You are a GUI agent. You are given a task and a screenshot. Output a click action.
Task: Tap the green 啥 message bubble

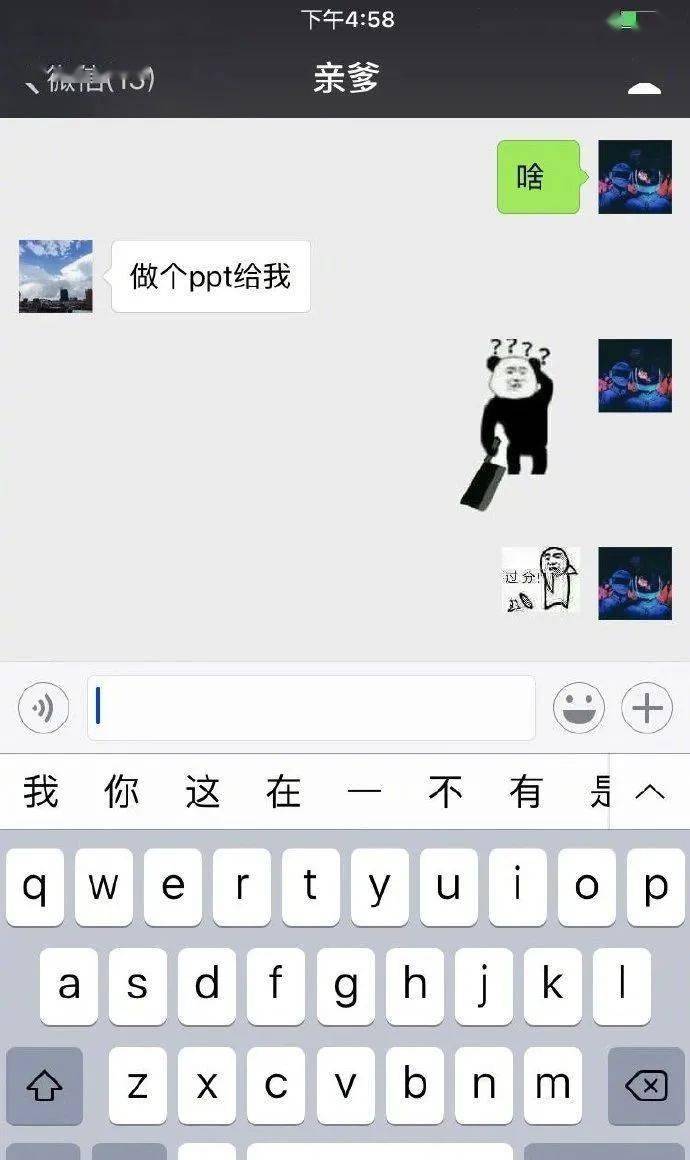click(538, 177)
